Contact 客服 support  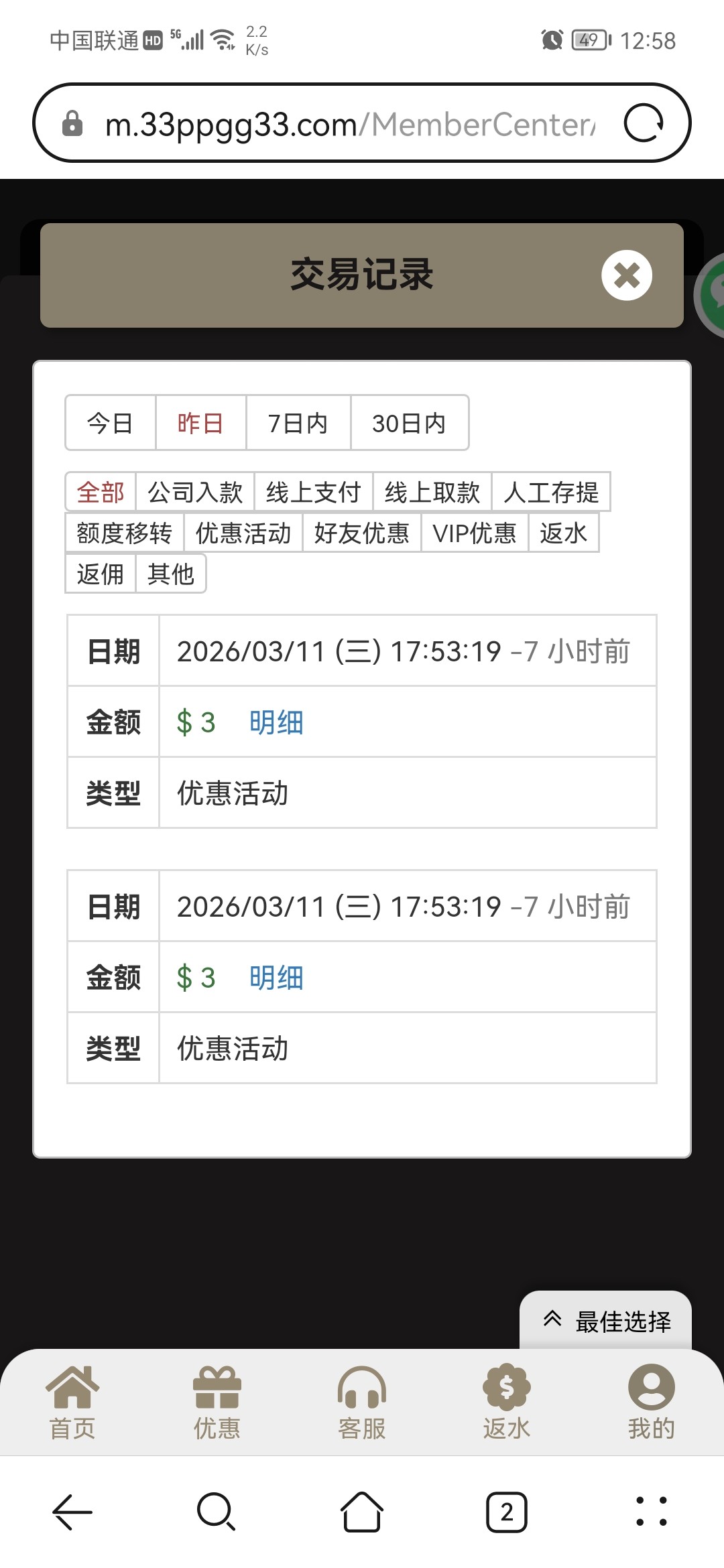[x=362, y=1402]
